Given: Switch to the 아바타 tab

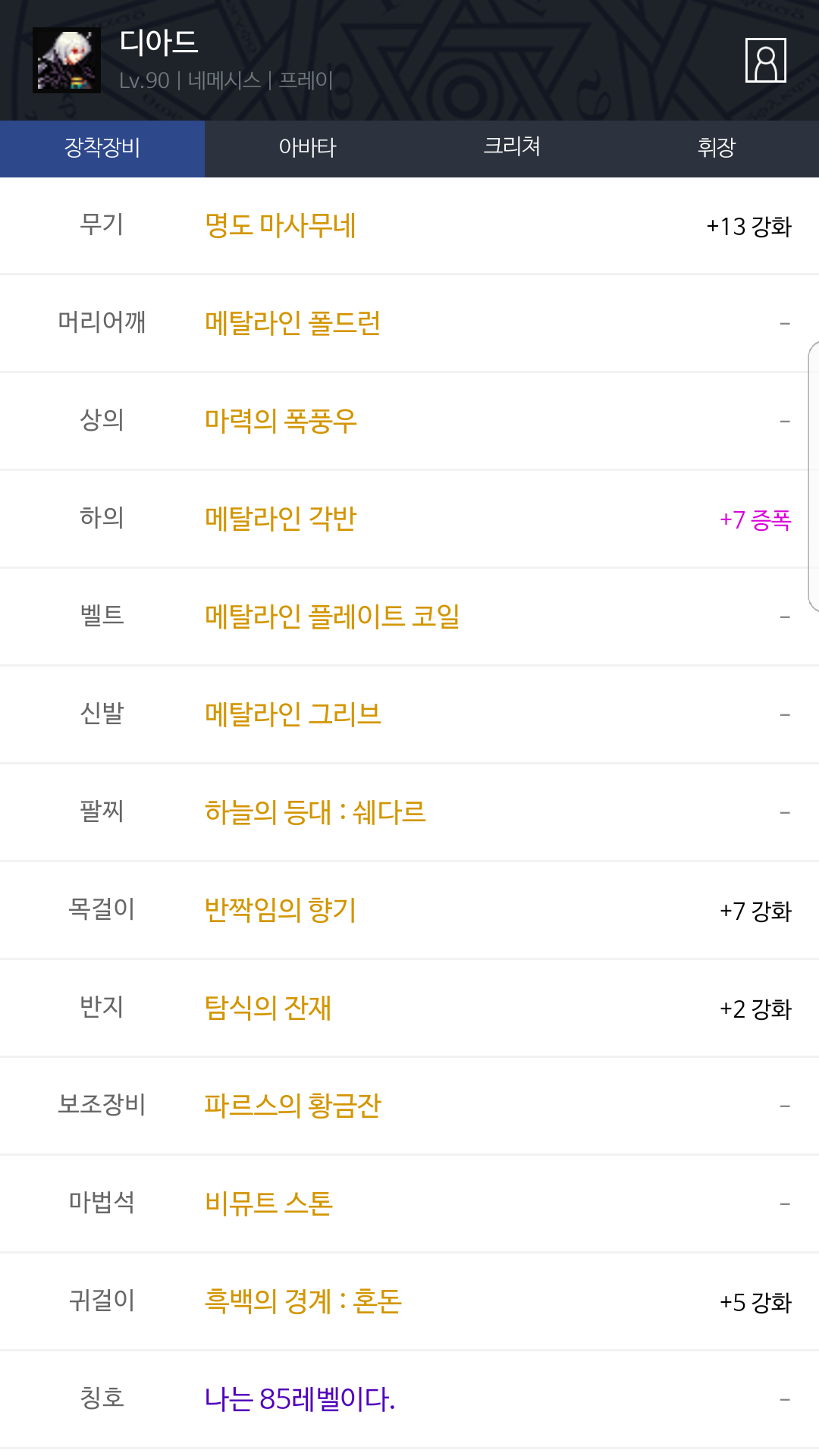Looking at the screenshot, I should click(307, 148).
